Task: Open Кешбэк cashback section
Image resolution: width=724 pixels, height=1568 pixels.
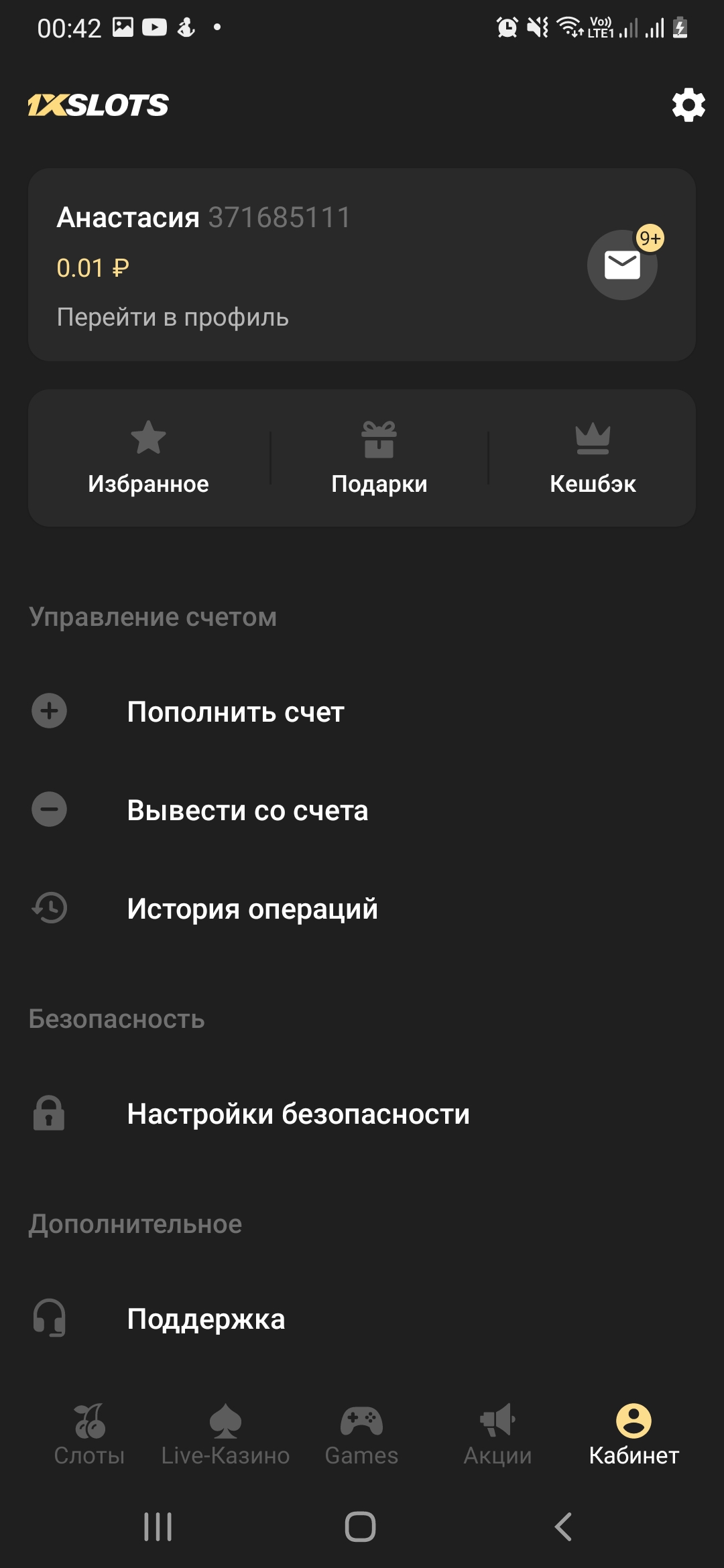Action: (593, 458)
